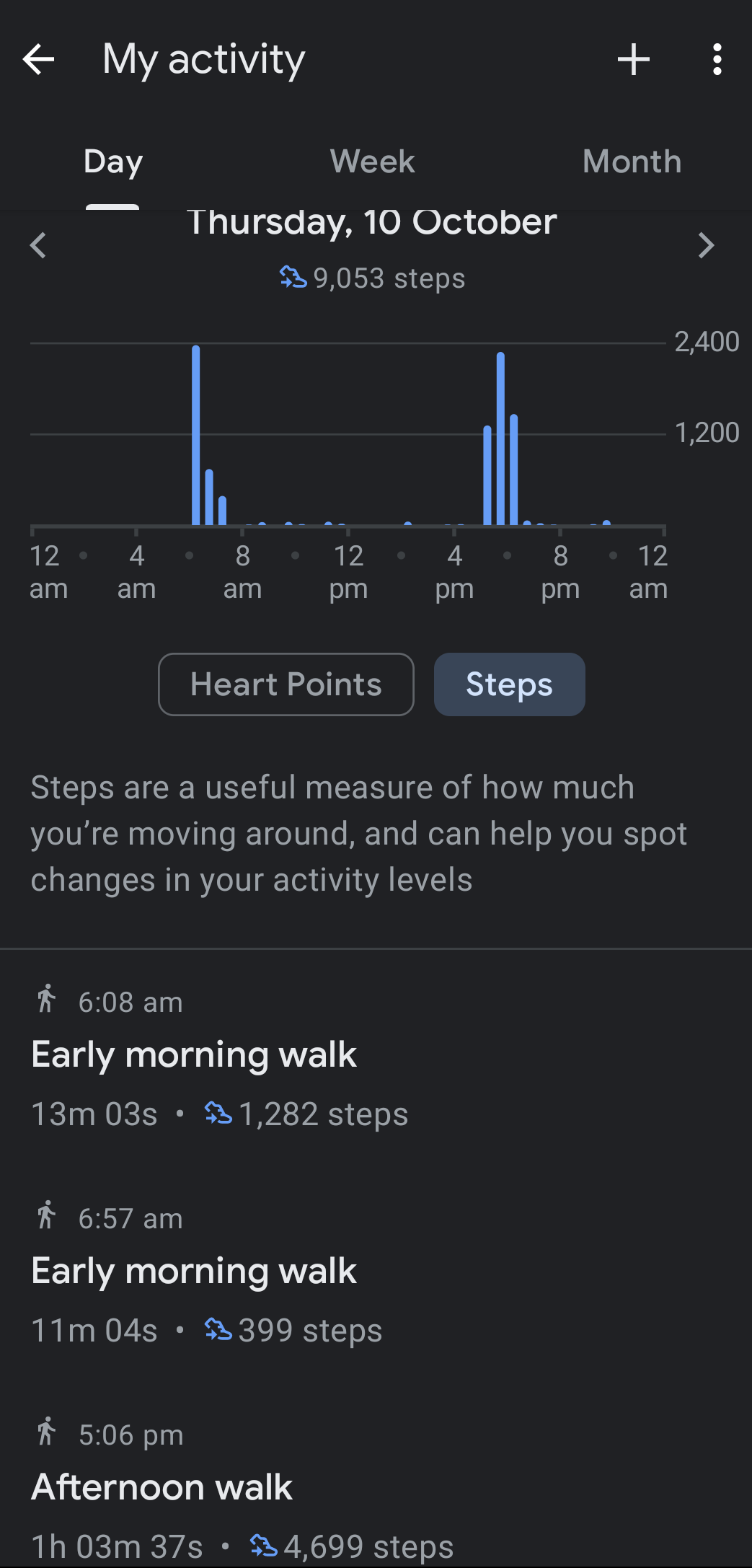Viewport: 752px width, 1568px height.
Task: Go back from My activity
Action: 38,59
